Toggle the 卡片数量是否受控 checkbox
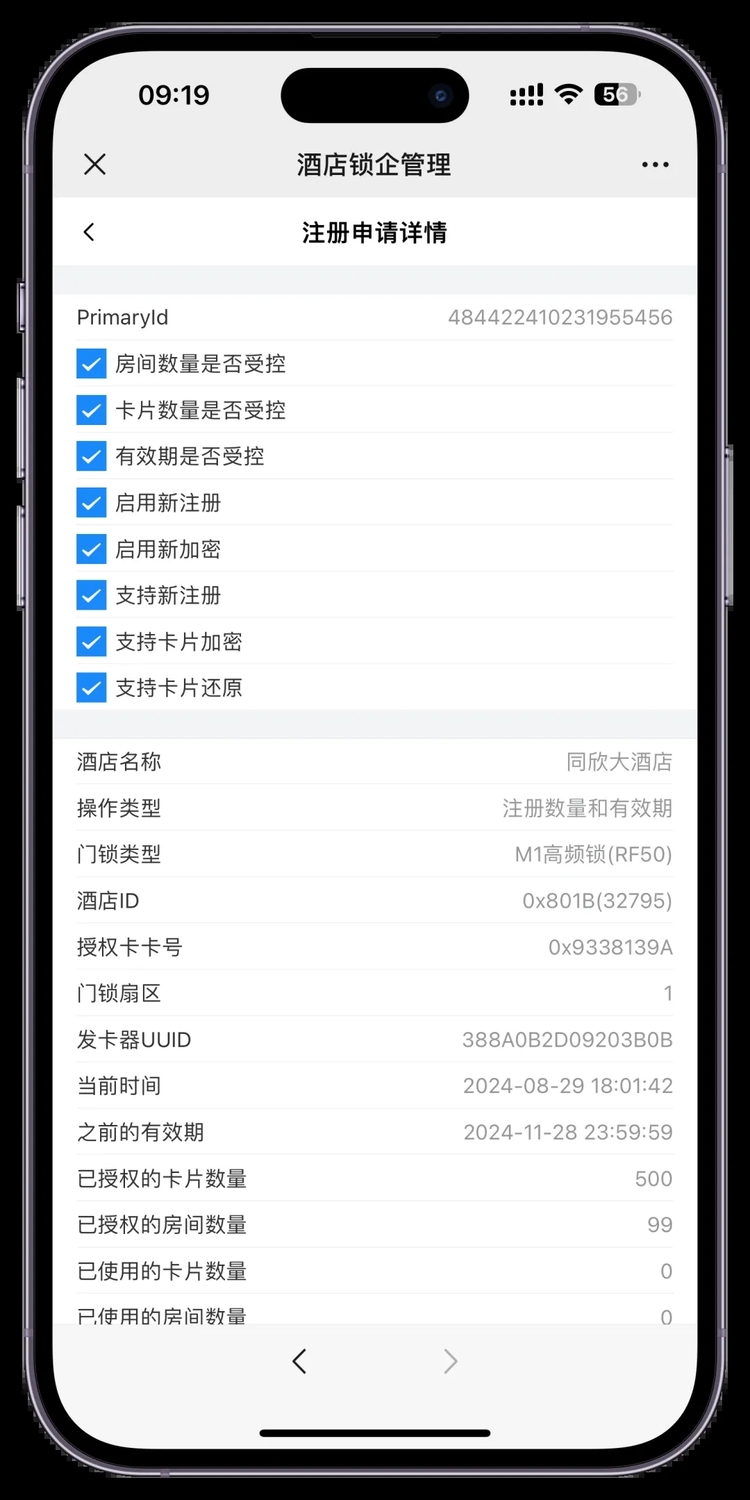Screen dimensions: 750x1500 [91, 410]
